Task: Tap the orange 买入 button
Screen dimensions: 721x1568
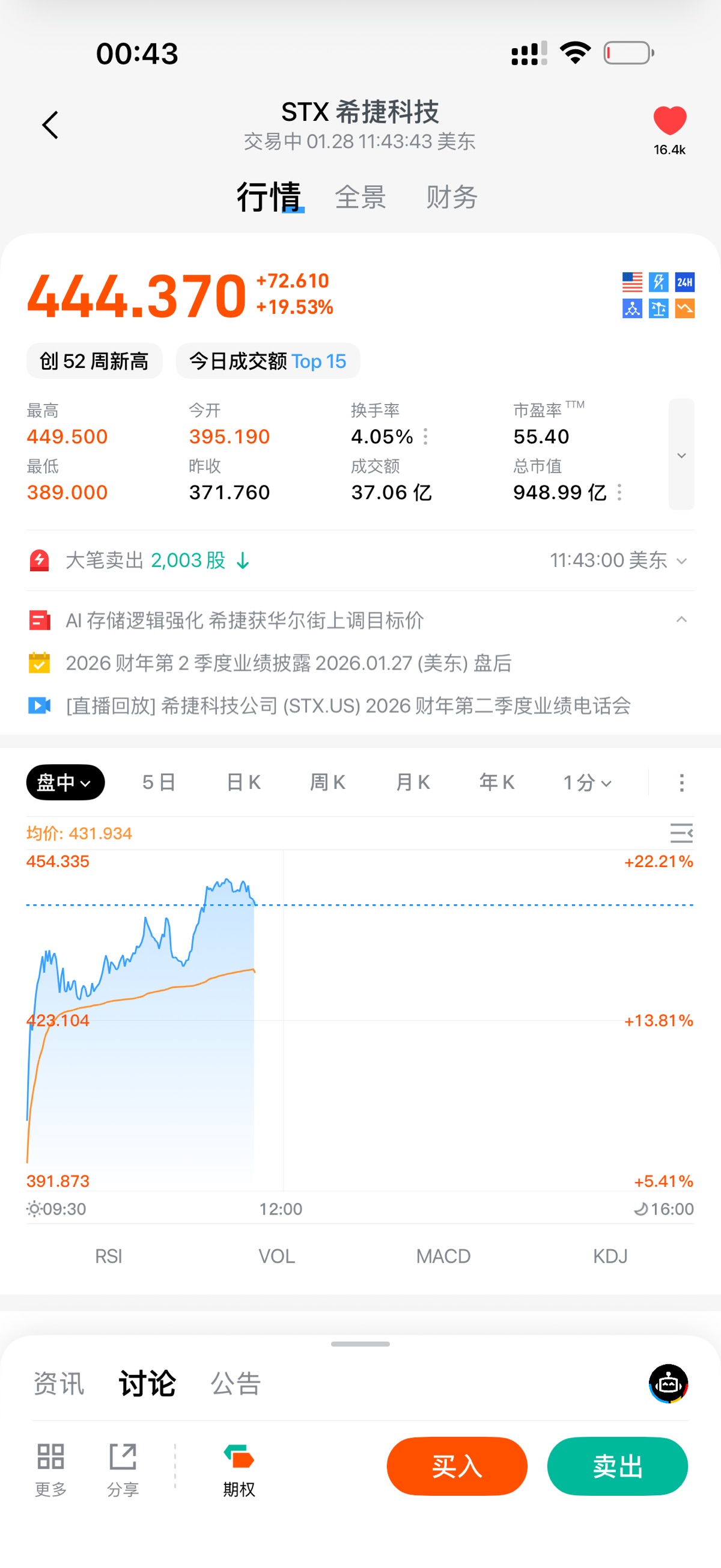Action: point(456,1466)
